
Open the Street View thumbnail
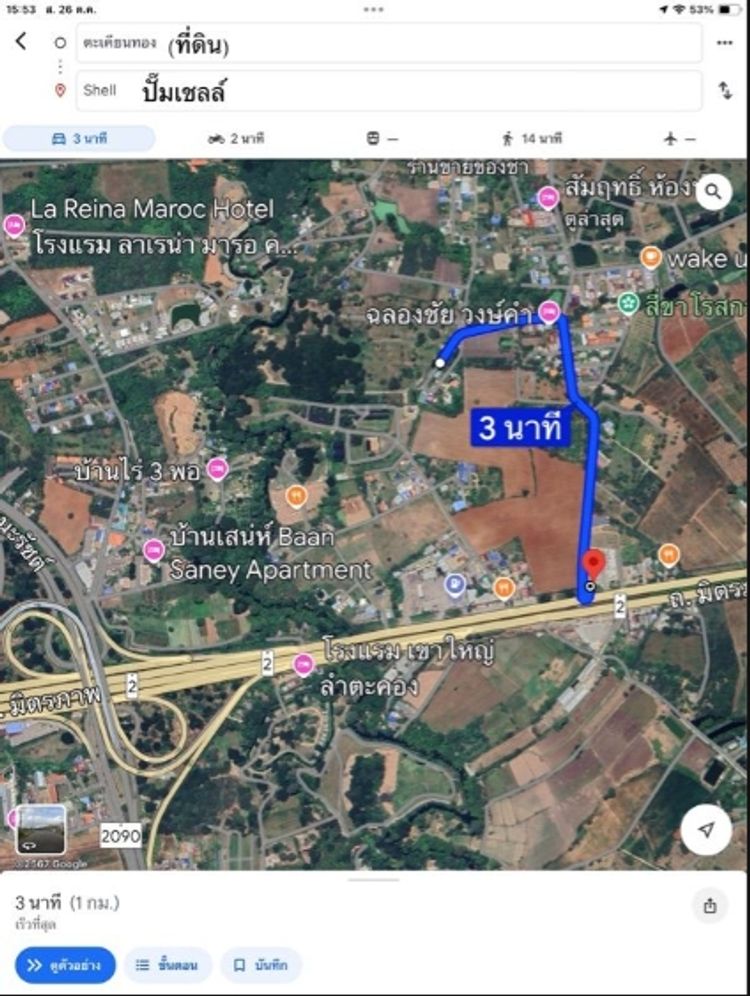40,830
